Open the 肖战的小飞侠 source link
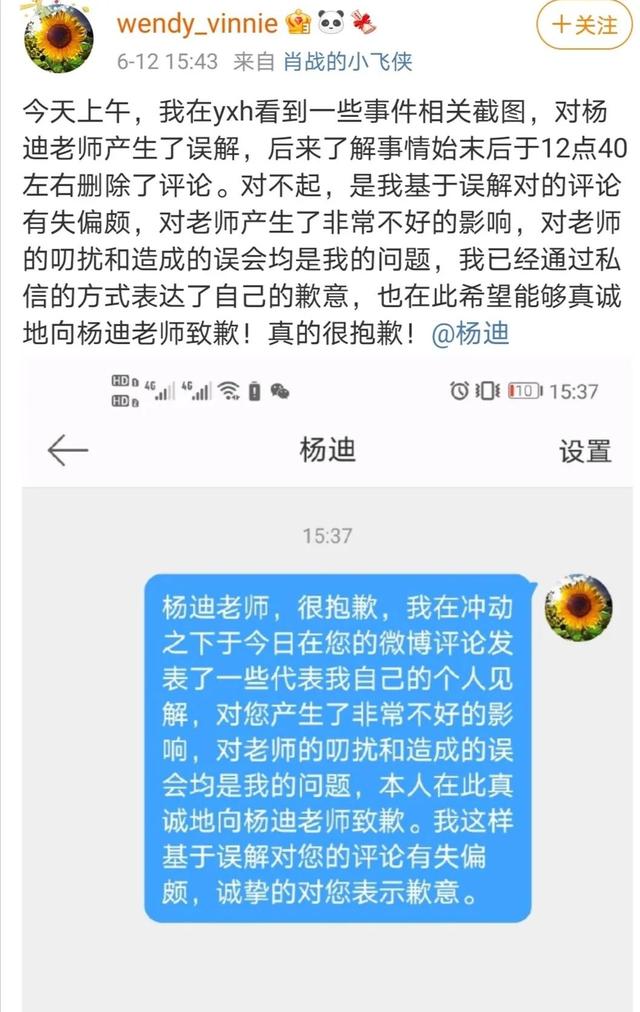Screen dimensions: 640x1012 pyautogui.click(x=347, y=61)
